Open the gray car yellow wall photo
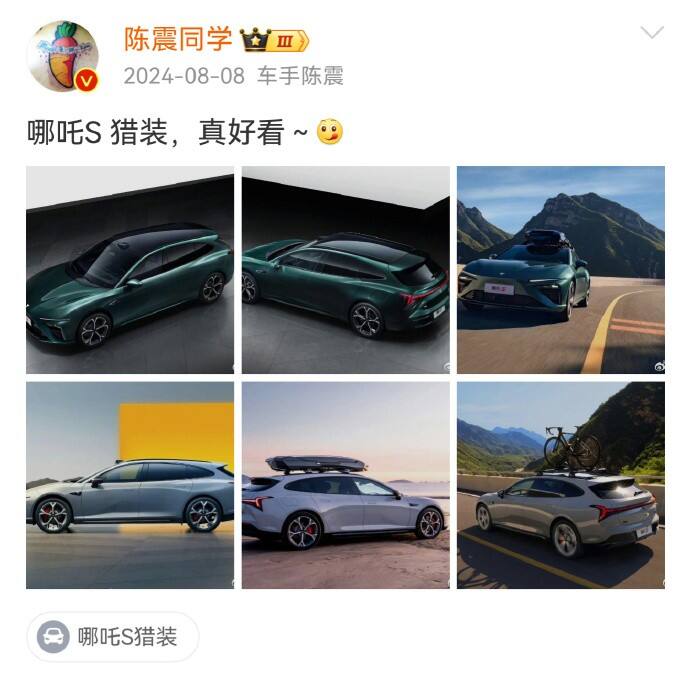690x679 pixels. click(130, 485)
